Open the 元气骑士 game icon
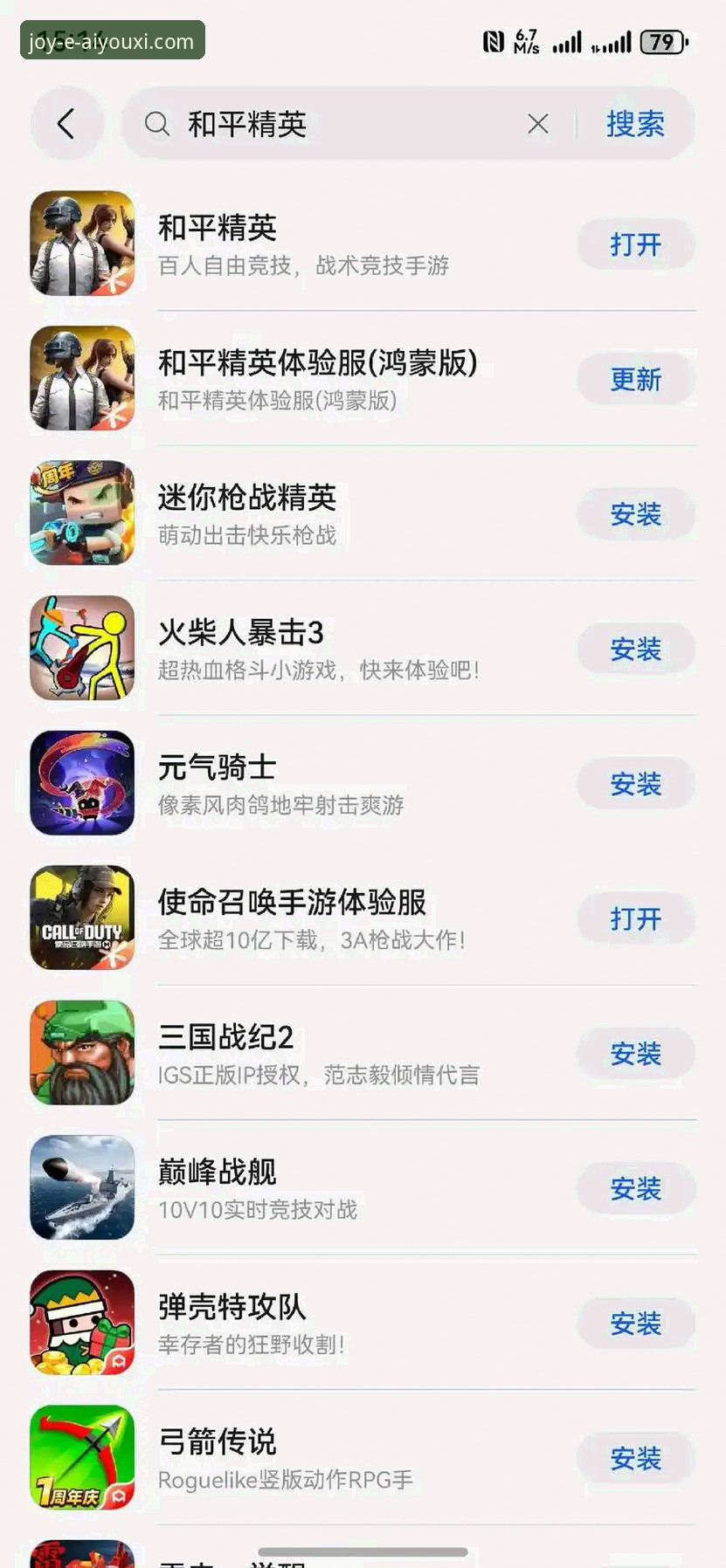The height and width of the screenshot is (1568, 726). tap(81, 782)
